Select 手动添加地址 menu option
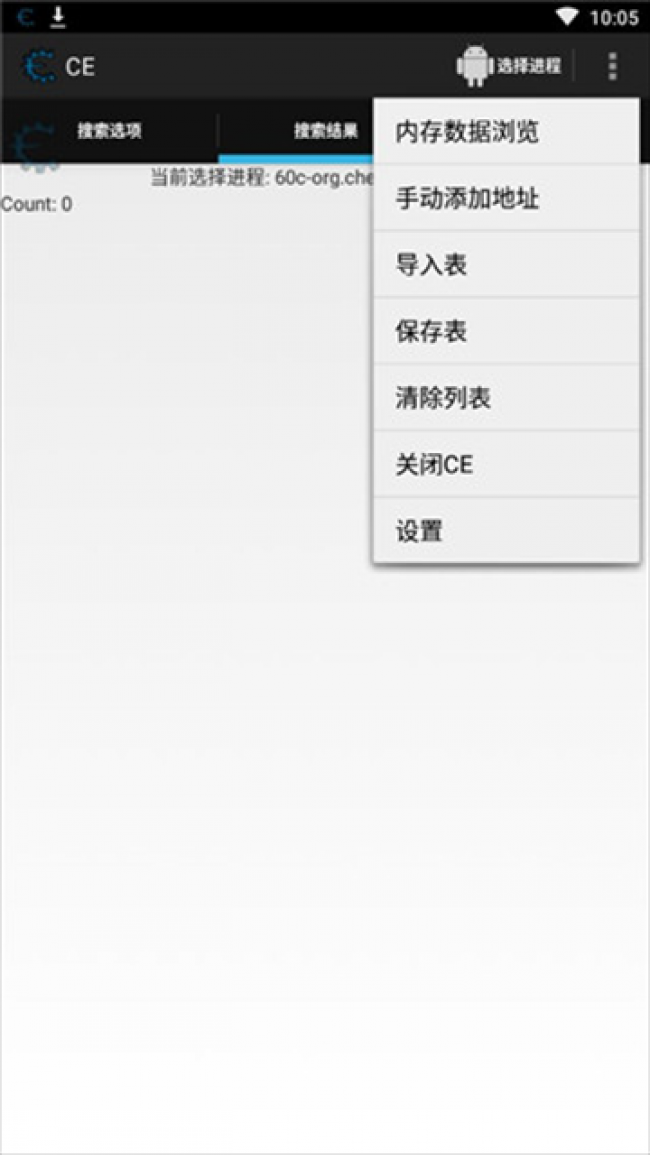This screenshot has height=1155, width=650. click(505, 198)
